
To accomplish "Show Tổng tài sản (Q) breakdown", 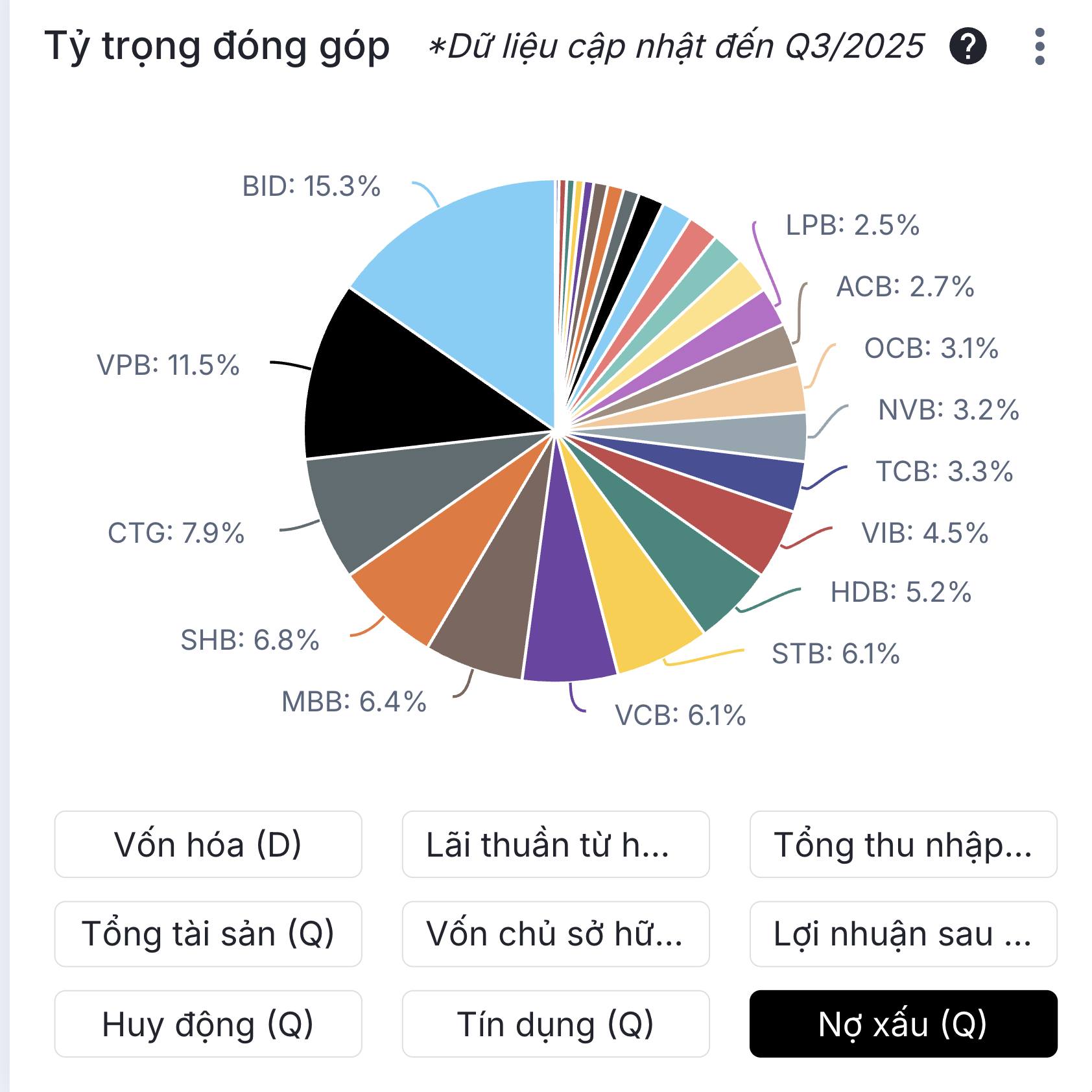I will 208,934.
